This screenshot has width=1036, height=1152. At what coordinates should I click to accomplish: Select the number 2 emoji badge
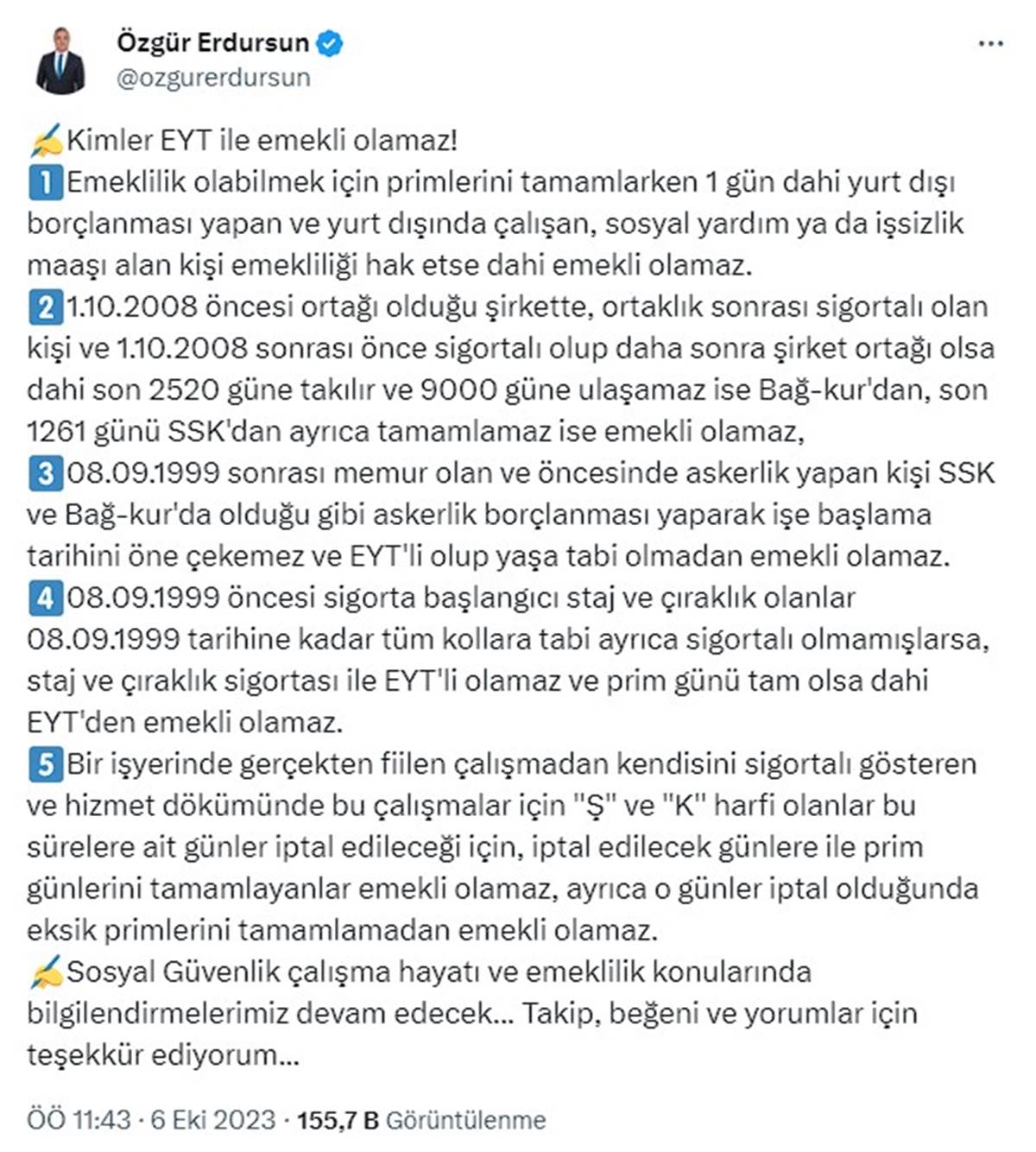pos(47,307)
